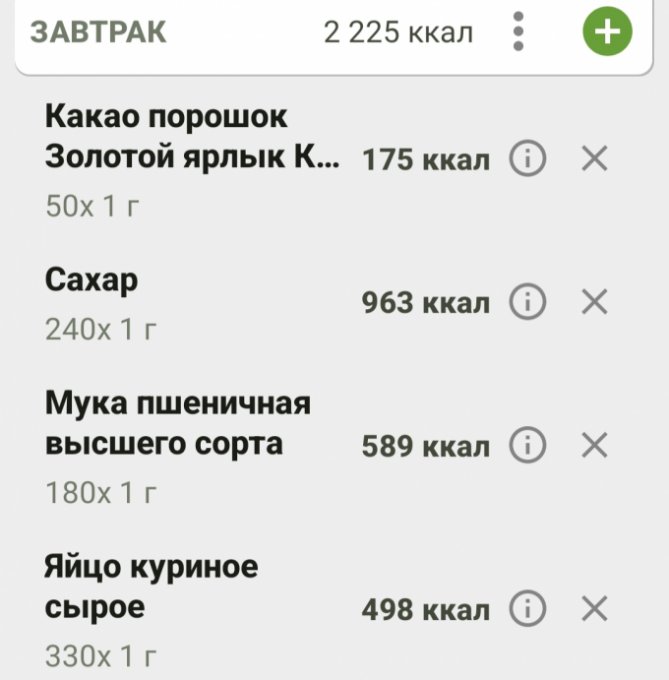The width and height of the screenshot is (669, 680).
Task: Show info for Какао порошок
Action: [528, 160]
